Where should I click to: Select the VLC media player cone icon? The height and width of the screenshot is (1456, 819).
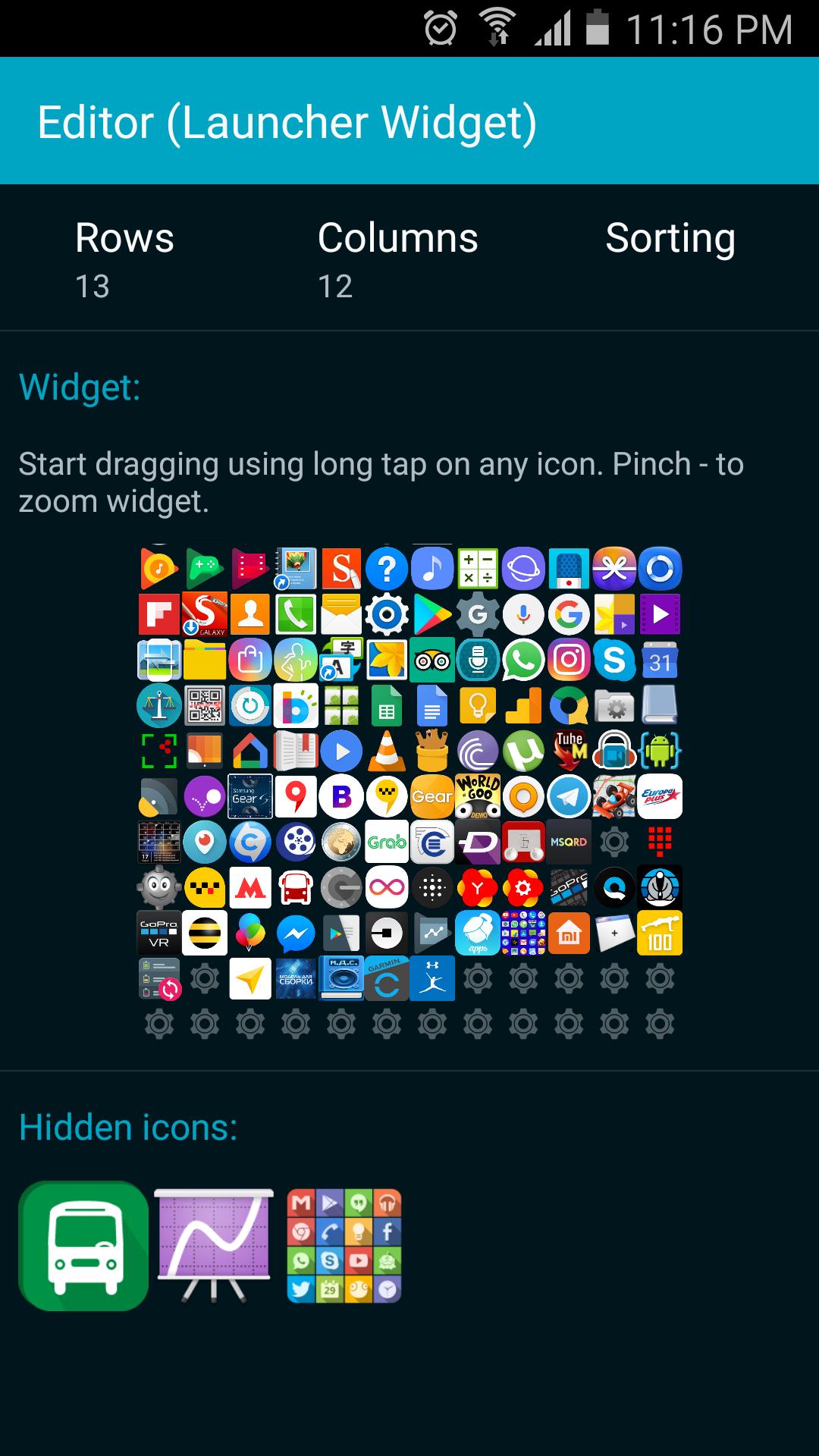(x=388, y=749)
